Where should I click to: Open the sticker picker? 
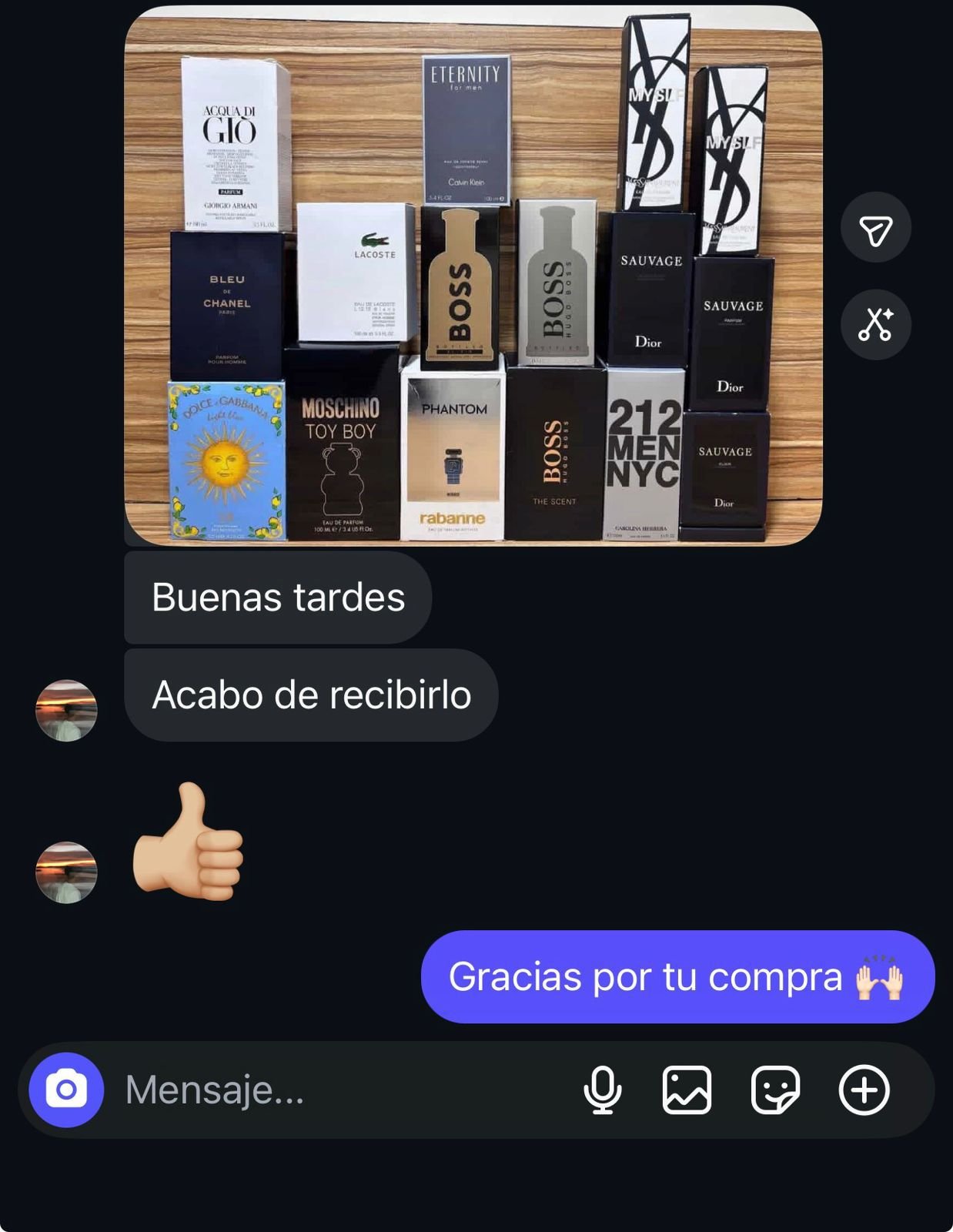(775, 1090)
